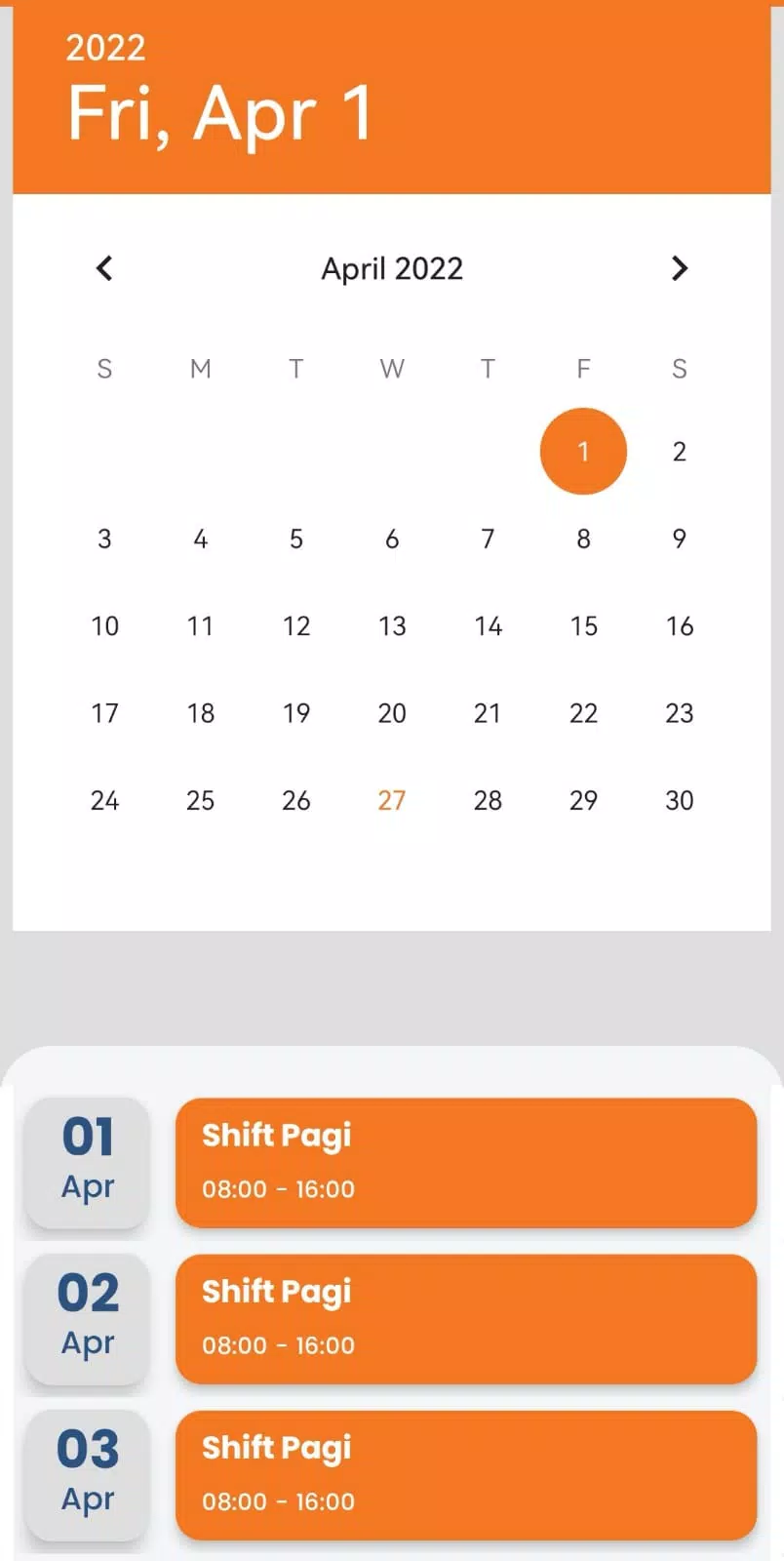
Task: Select April 22 on the calendar
Action: [x=583, y=713]
